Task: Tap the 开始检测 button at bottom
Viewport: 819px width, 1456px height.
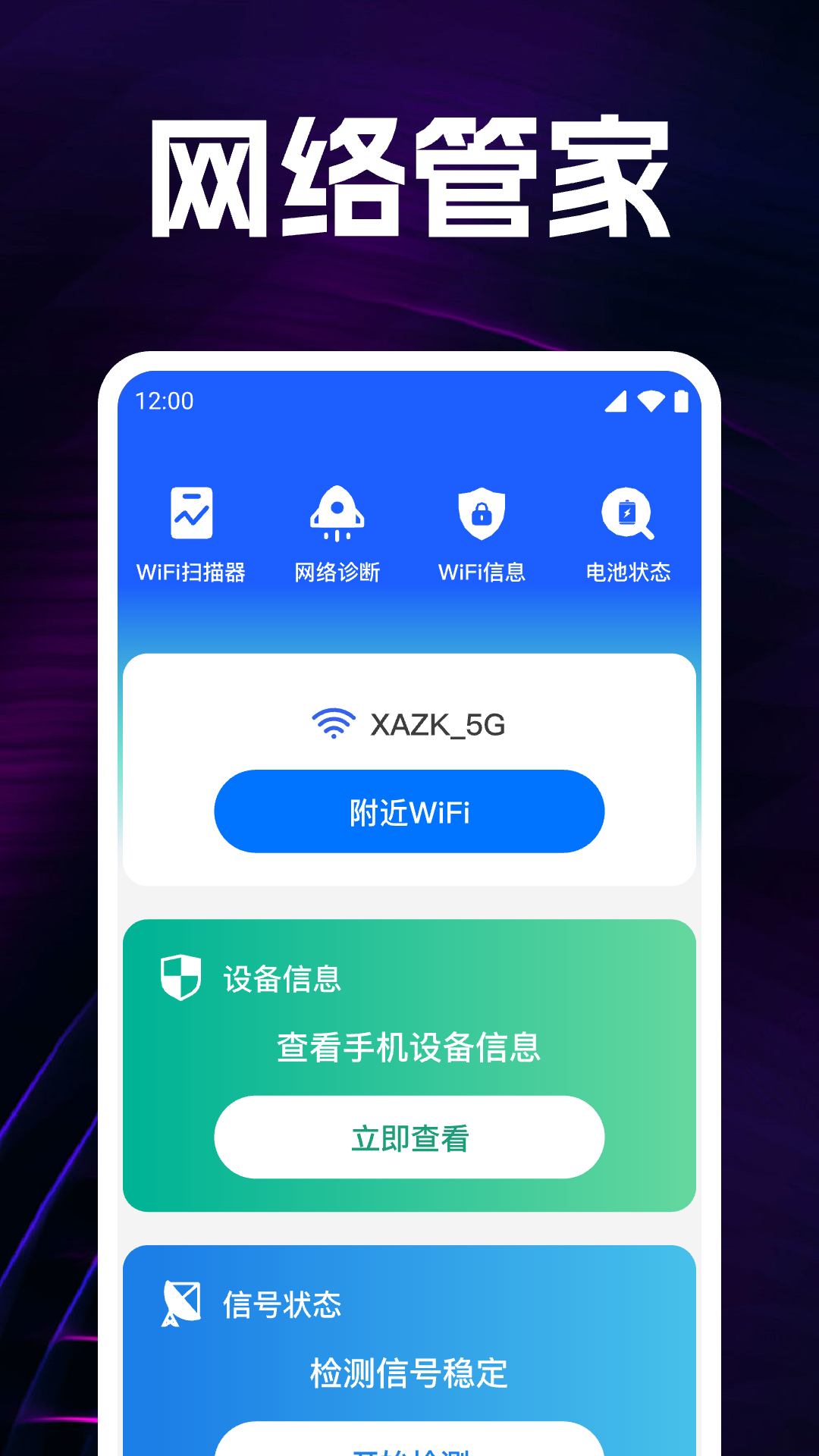Action: (x=409, y=1445)
